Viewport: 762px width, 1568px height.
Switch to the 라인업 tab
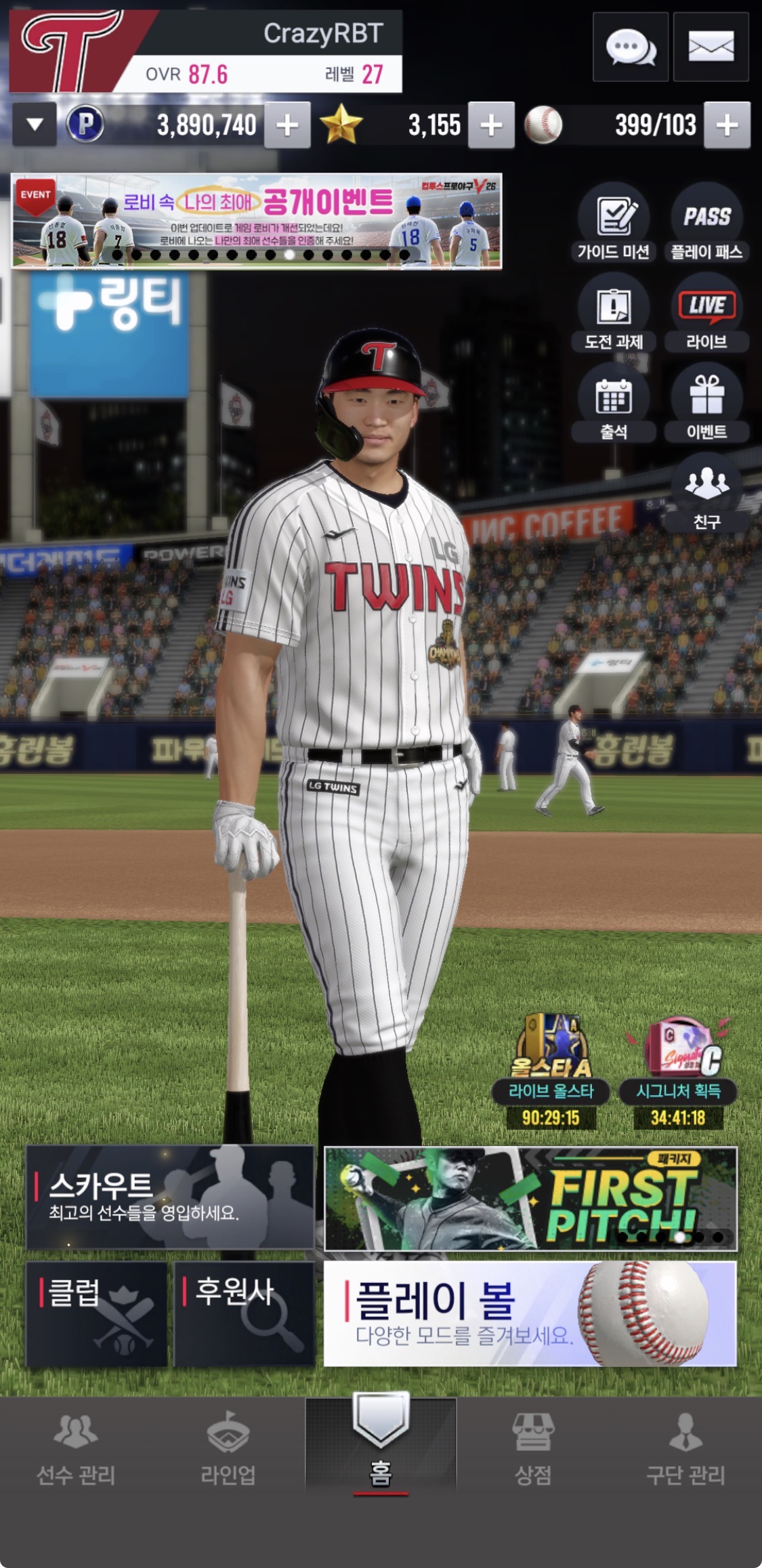pos(228,1448)
